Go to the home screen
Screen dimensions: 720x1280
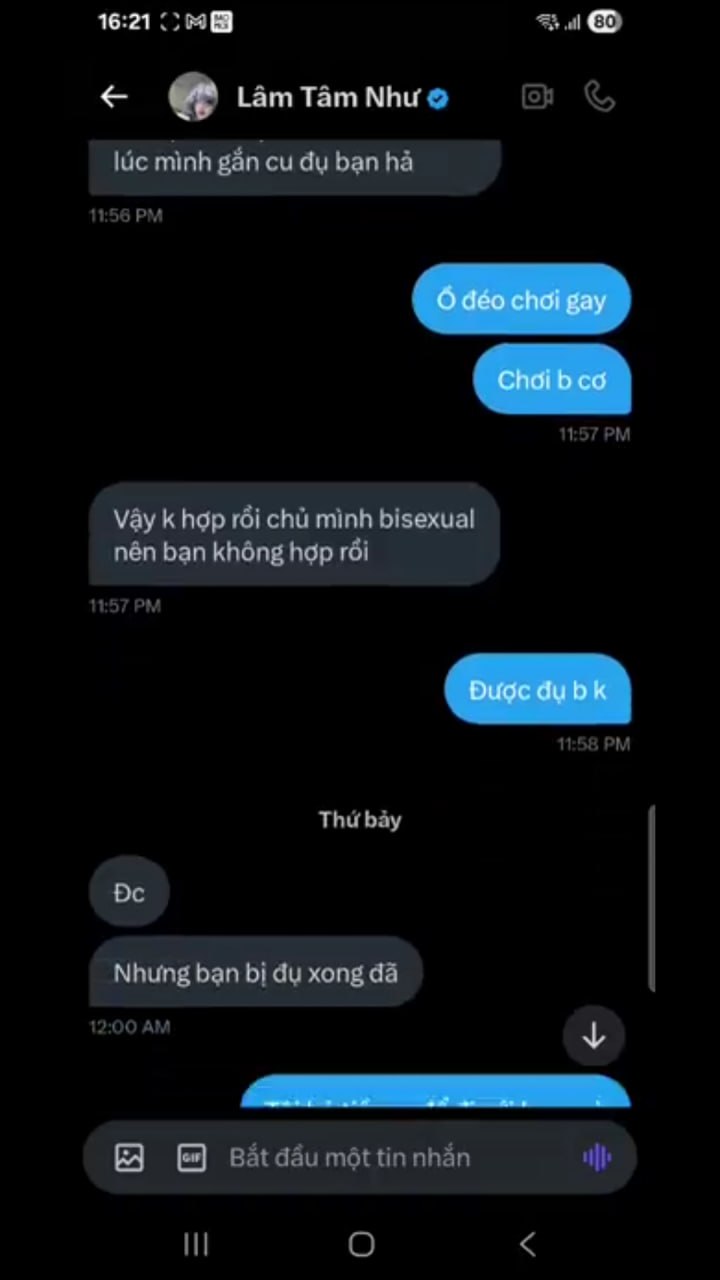(361, 1244)
